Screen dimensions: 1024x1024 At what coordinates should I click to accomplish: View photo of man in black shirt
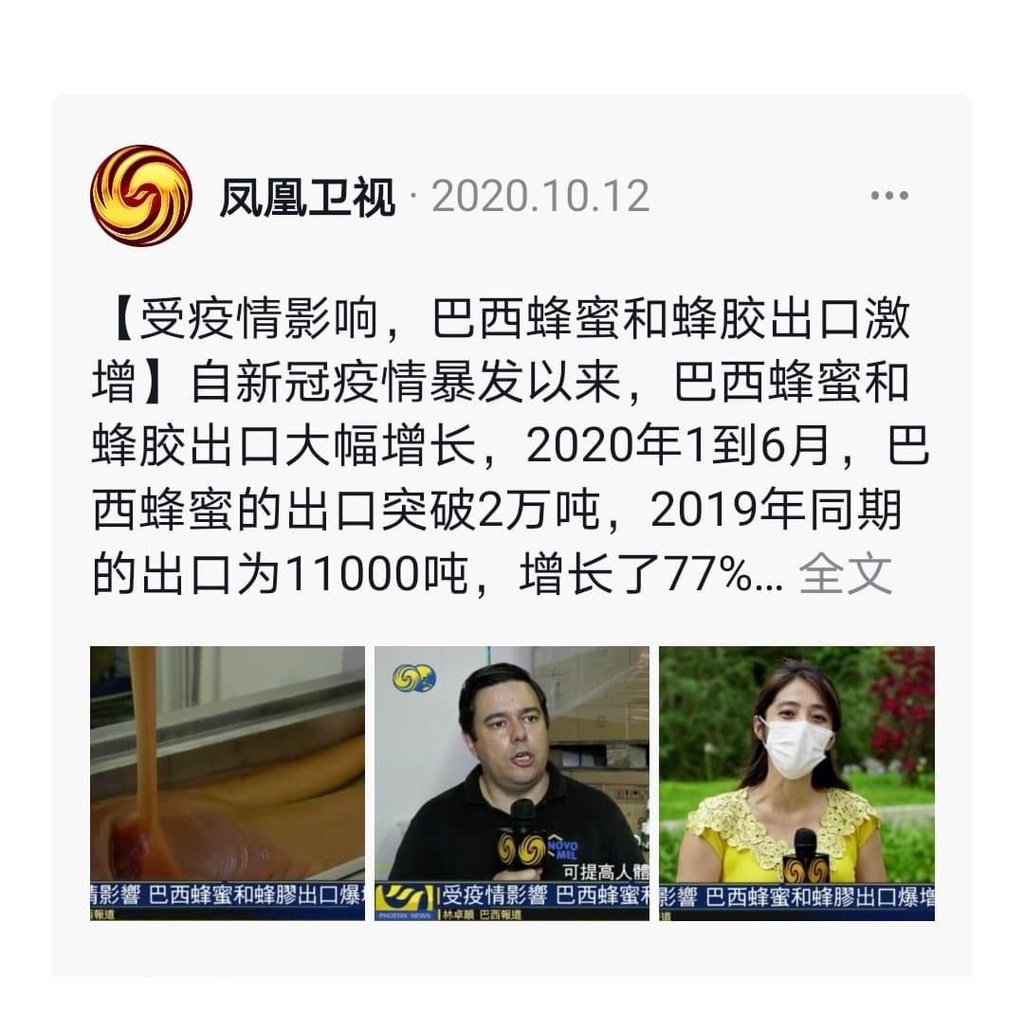512,783
